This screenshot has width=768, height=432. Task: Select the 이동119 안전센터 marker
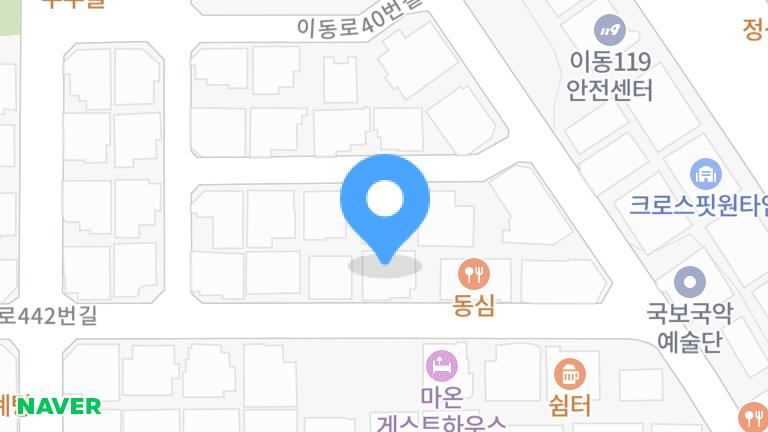[x=609, y=29]
